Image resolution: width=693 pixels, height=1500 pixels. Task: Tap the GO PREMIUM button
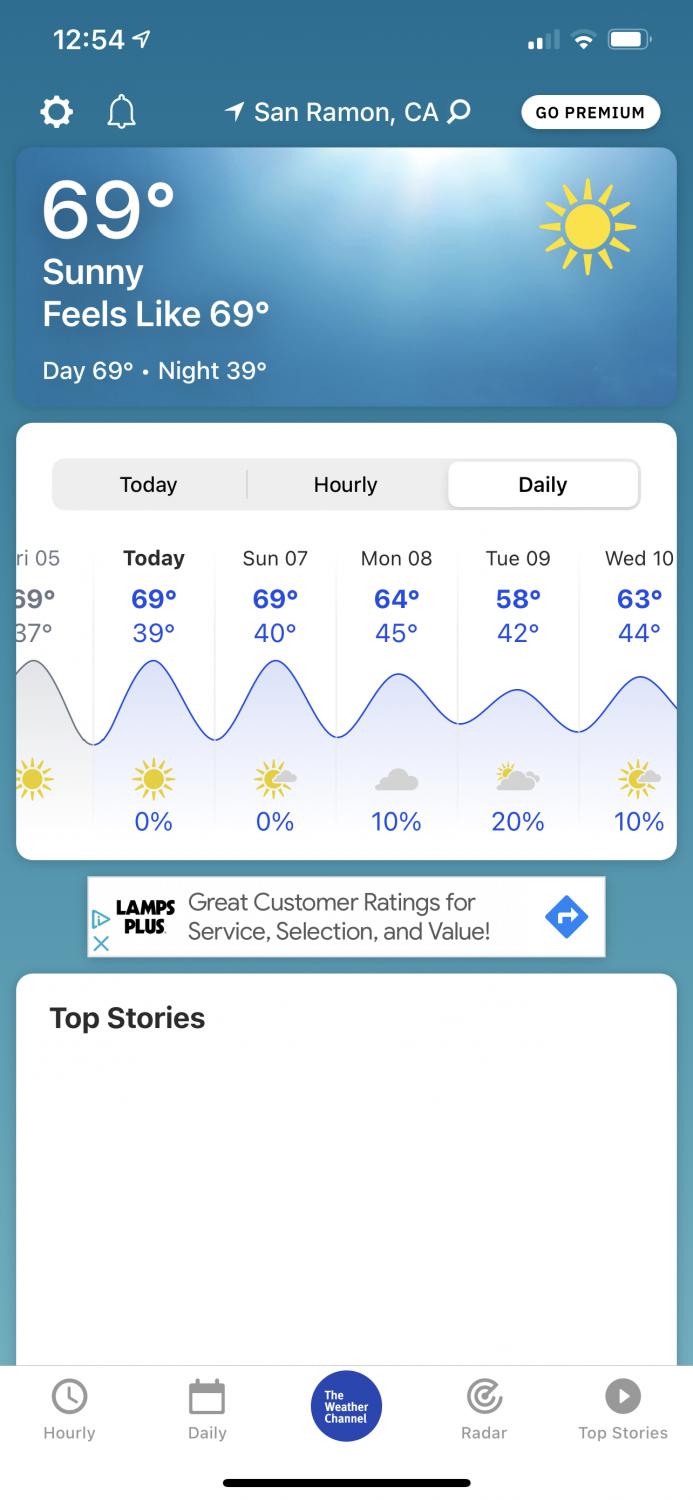coord(590,112)
